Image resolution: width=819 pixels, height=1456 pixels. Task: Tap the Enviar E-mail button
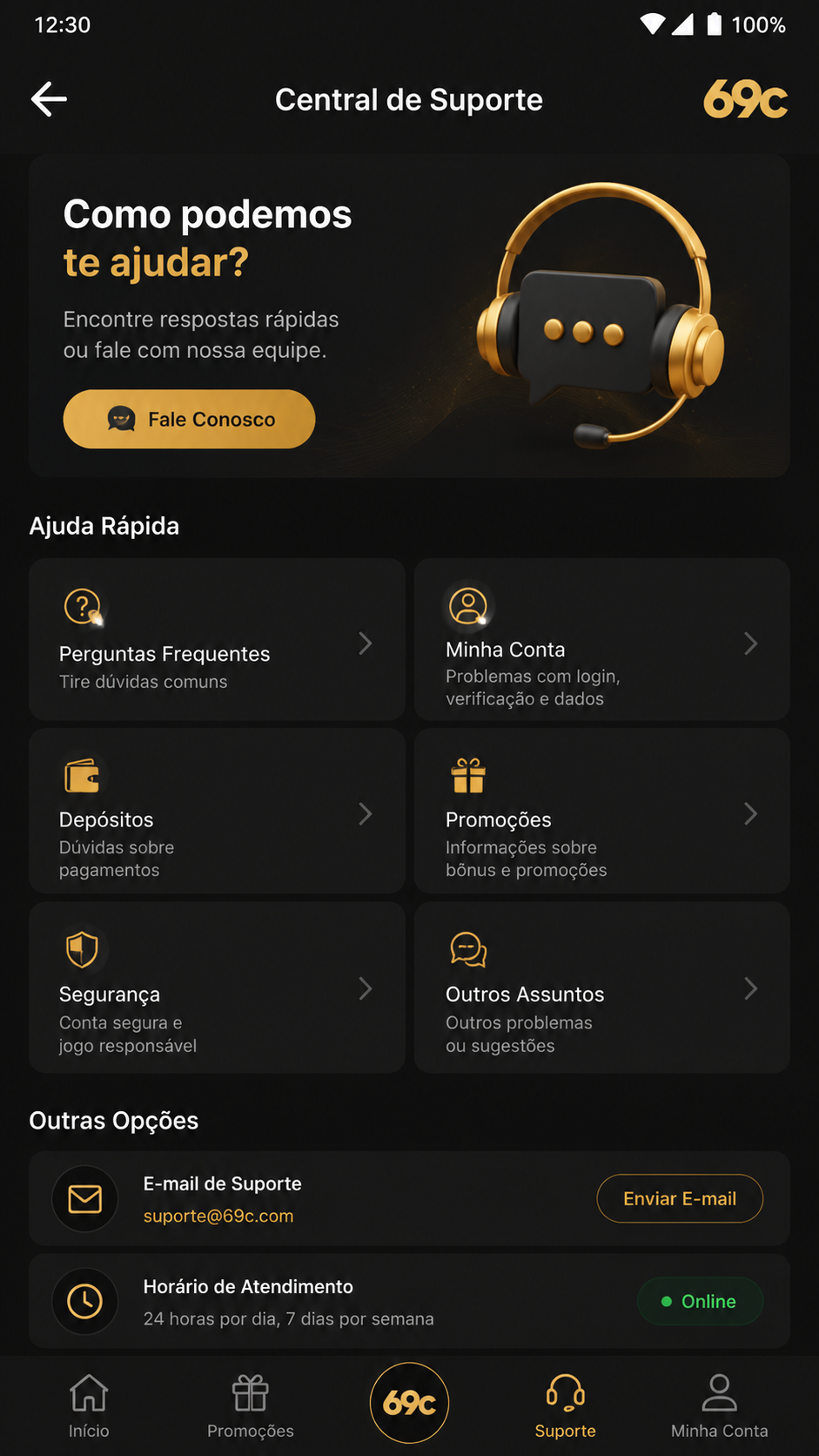pos(680,1198)
